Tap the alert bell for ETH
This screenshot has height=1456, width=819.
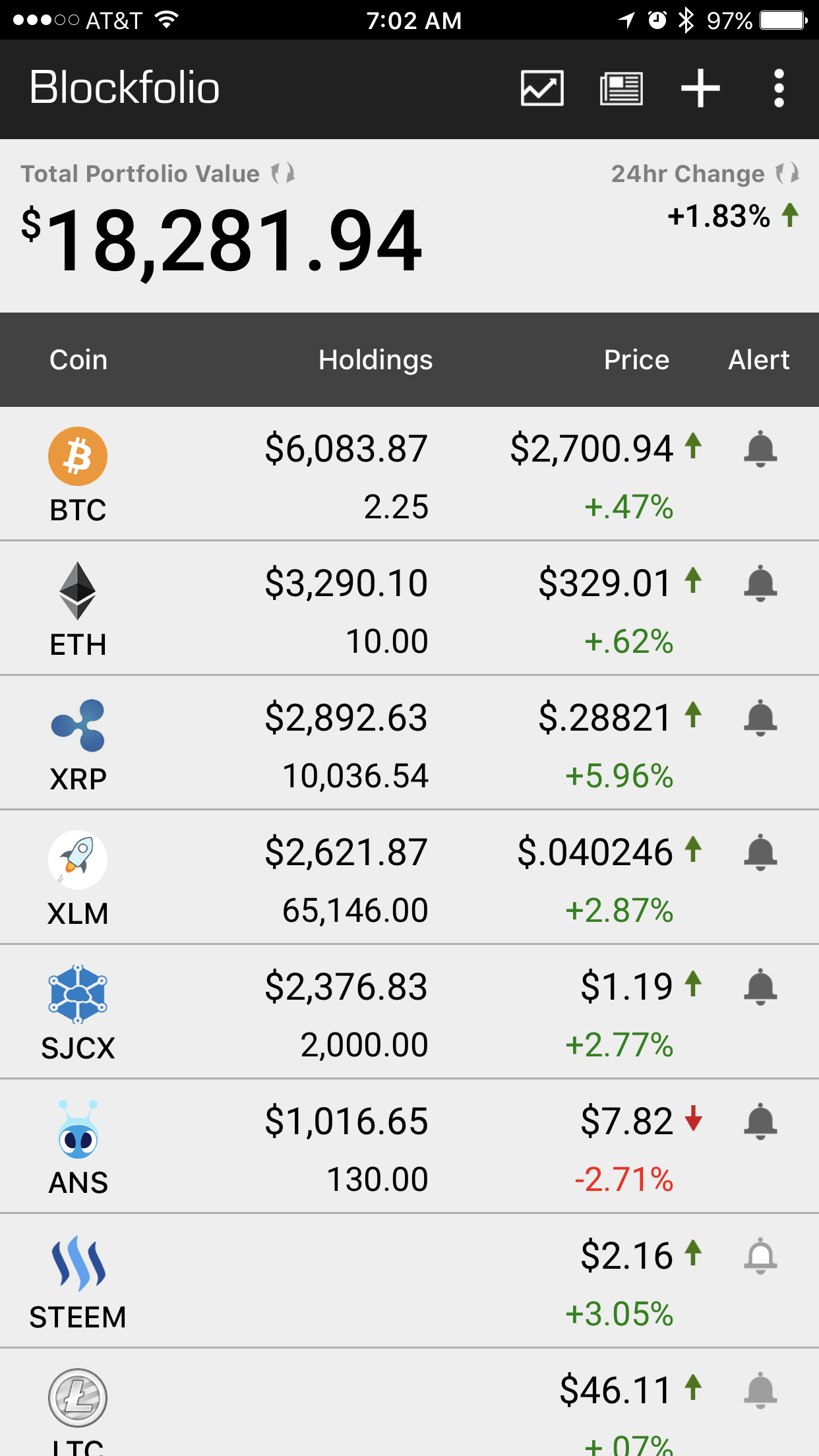[760, 584]
